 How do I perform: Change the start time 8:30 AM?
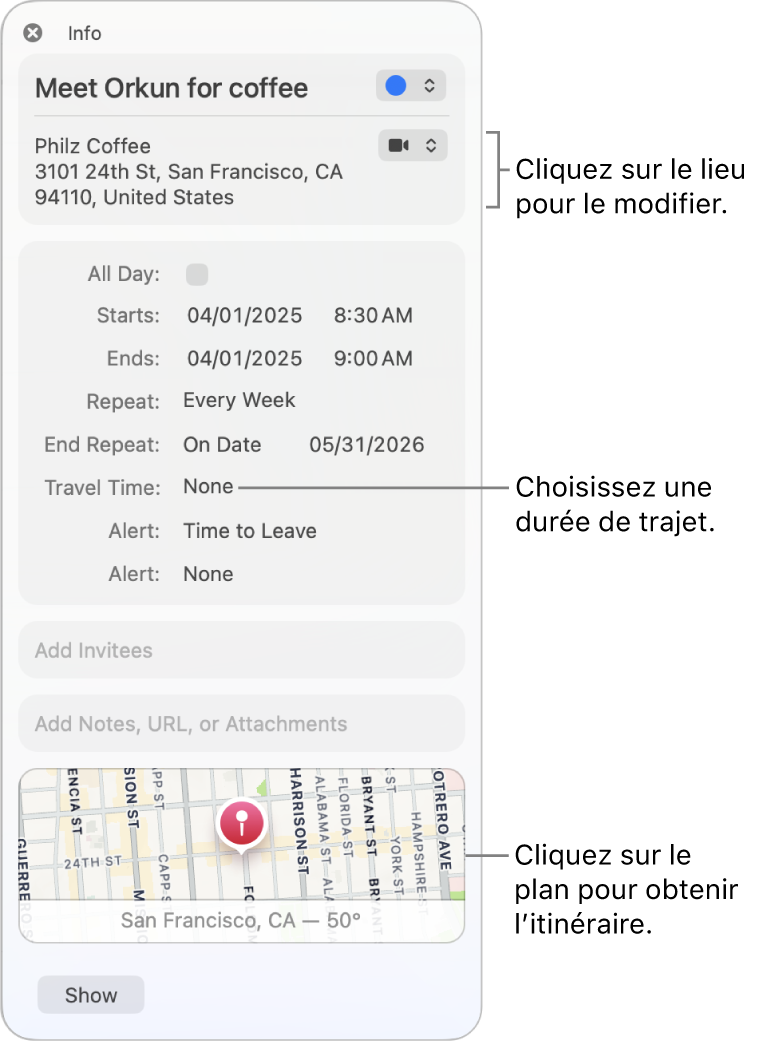click(373, 316)
